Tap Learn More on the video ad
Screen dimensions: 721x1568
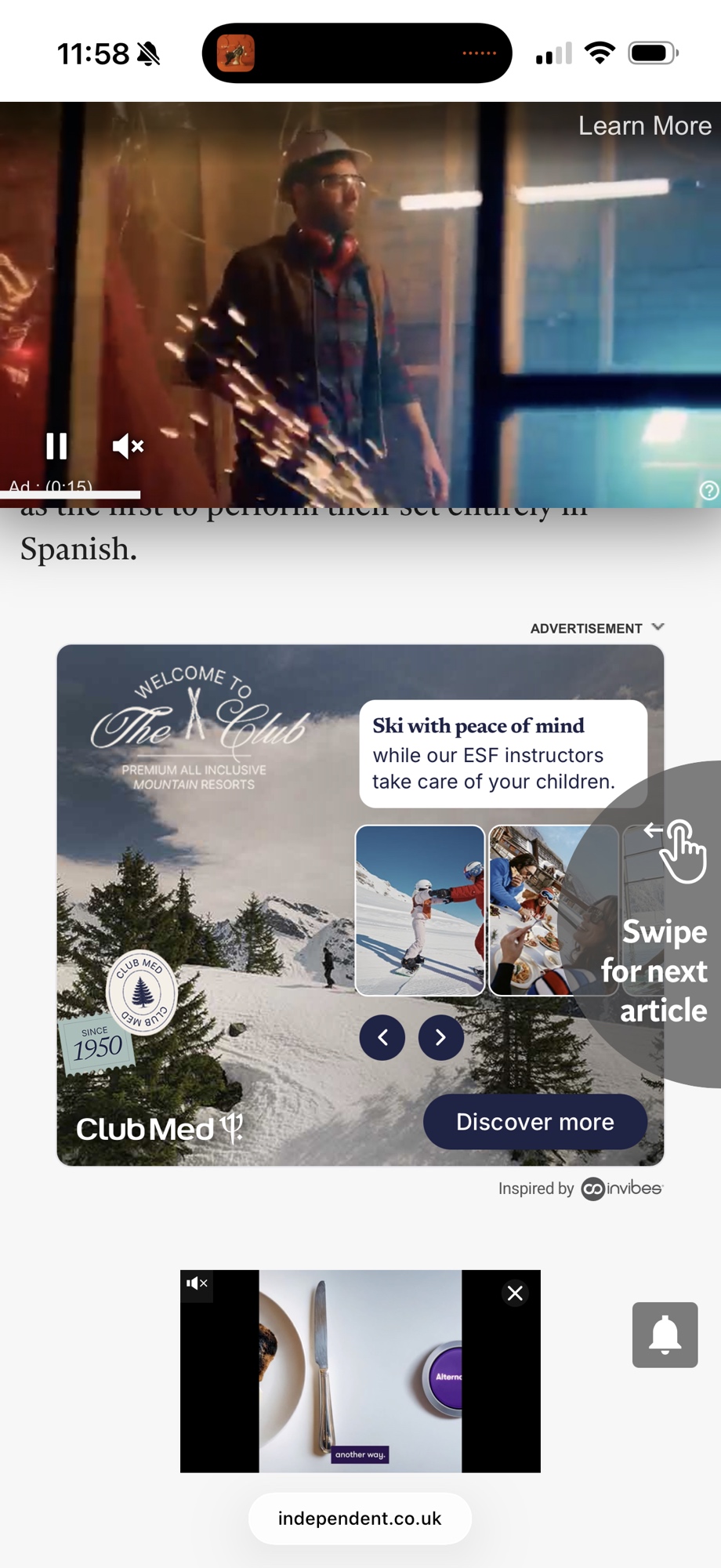pos(644,125)
